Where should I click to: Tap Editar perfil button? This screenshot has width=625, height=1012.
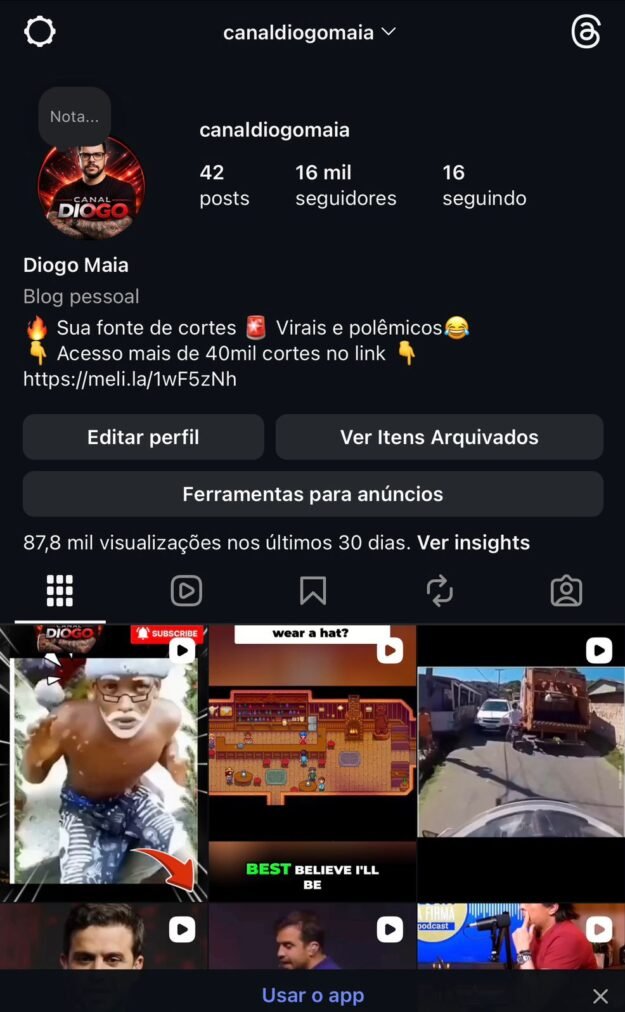click(x=143, y=437)
